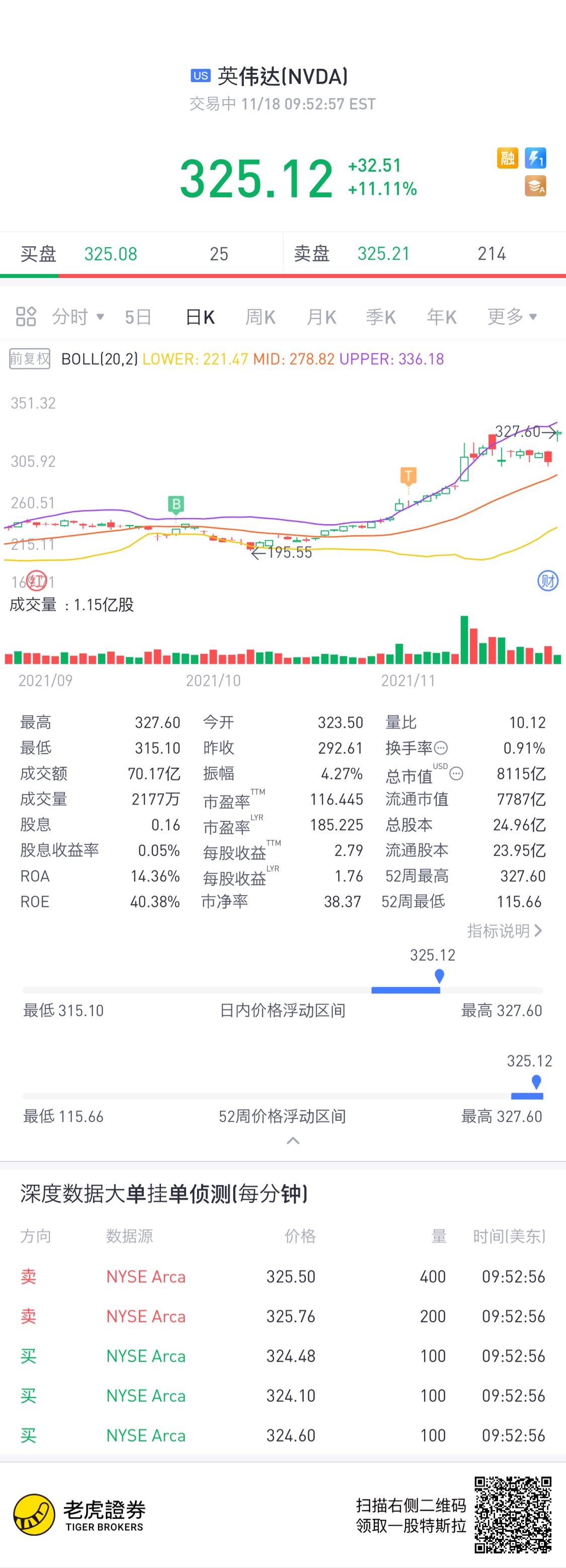566x1568 pixels.
Task: Open the info bubble beside 总市值
Action: coord(456,773)
